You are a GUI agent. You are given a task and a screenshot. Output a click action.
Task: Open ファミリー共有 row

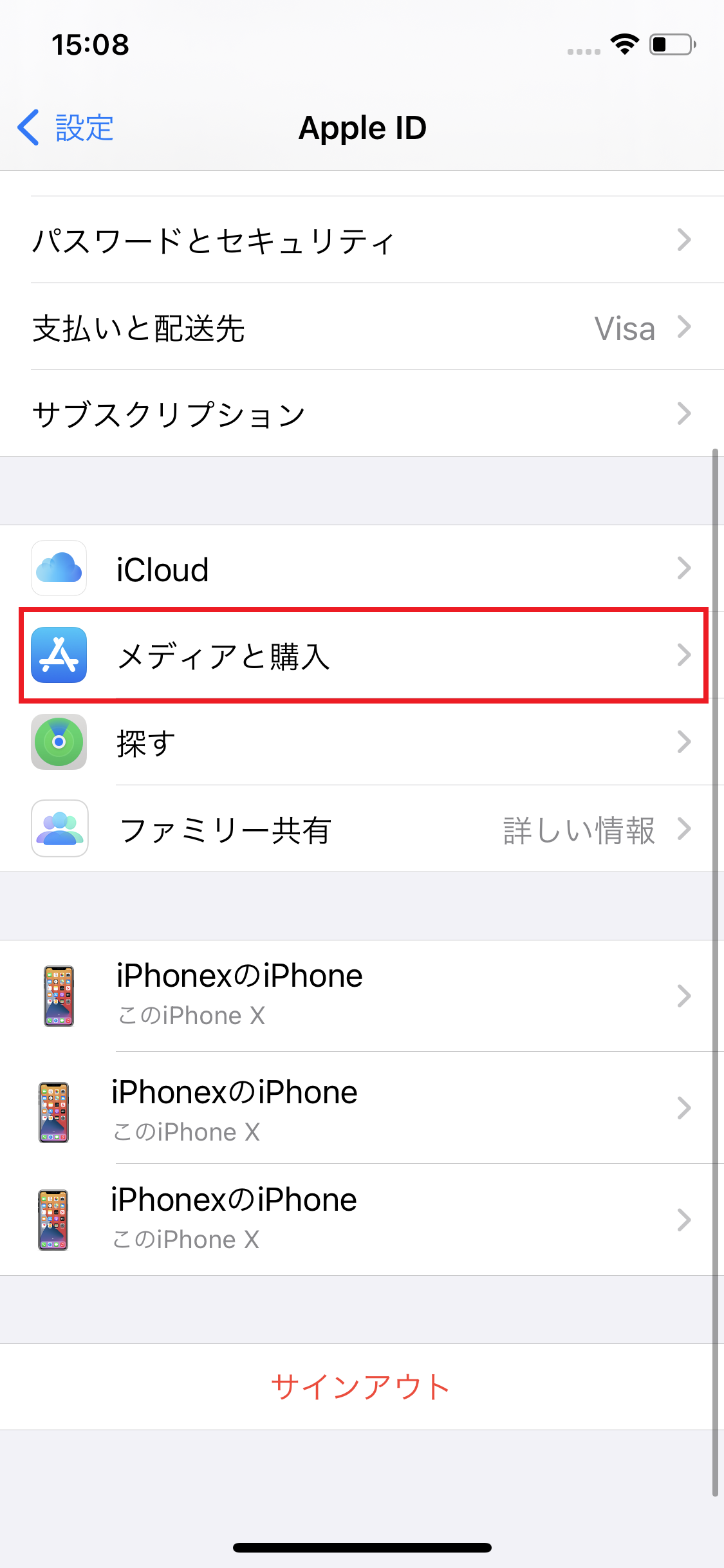[x=360, y=829]
